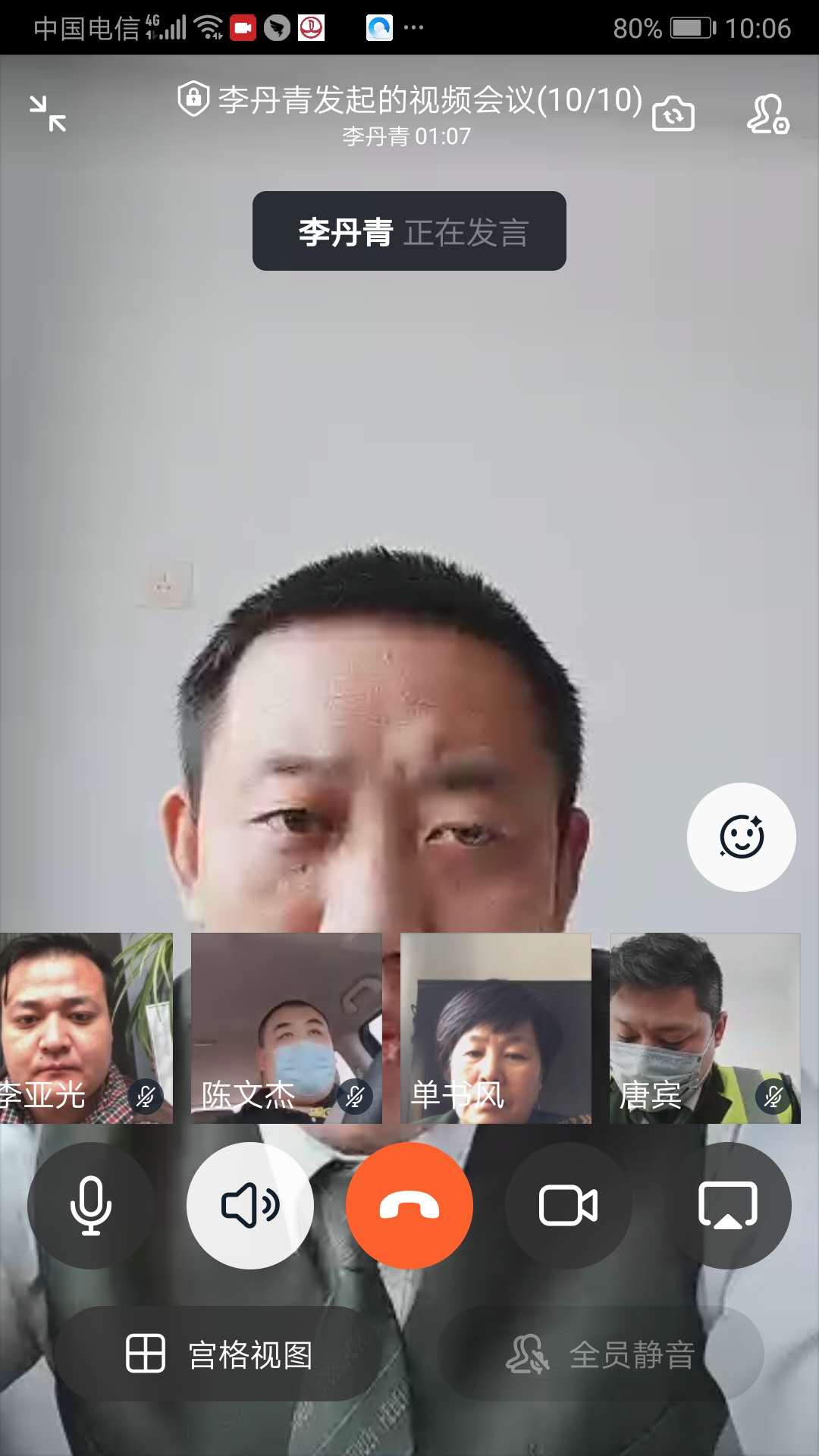Screen dimensions: 819x1456
Task: Switch between front and rear camera
Action: (673, 114)
